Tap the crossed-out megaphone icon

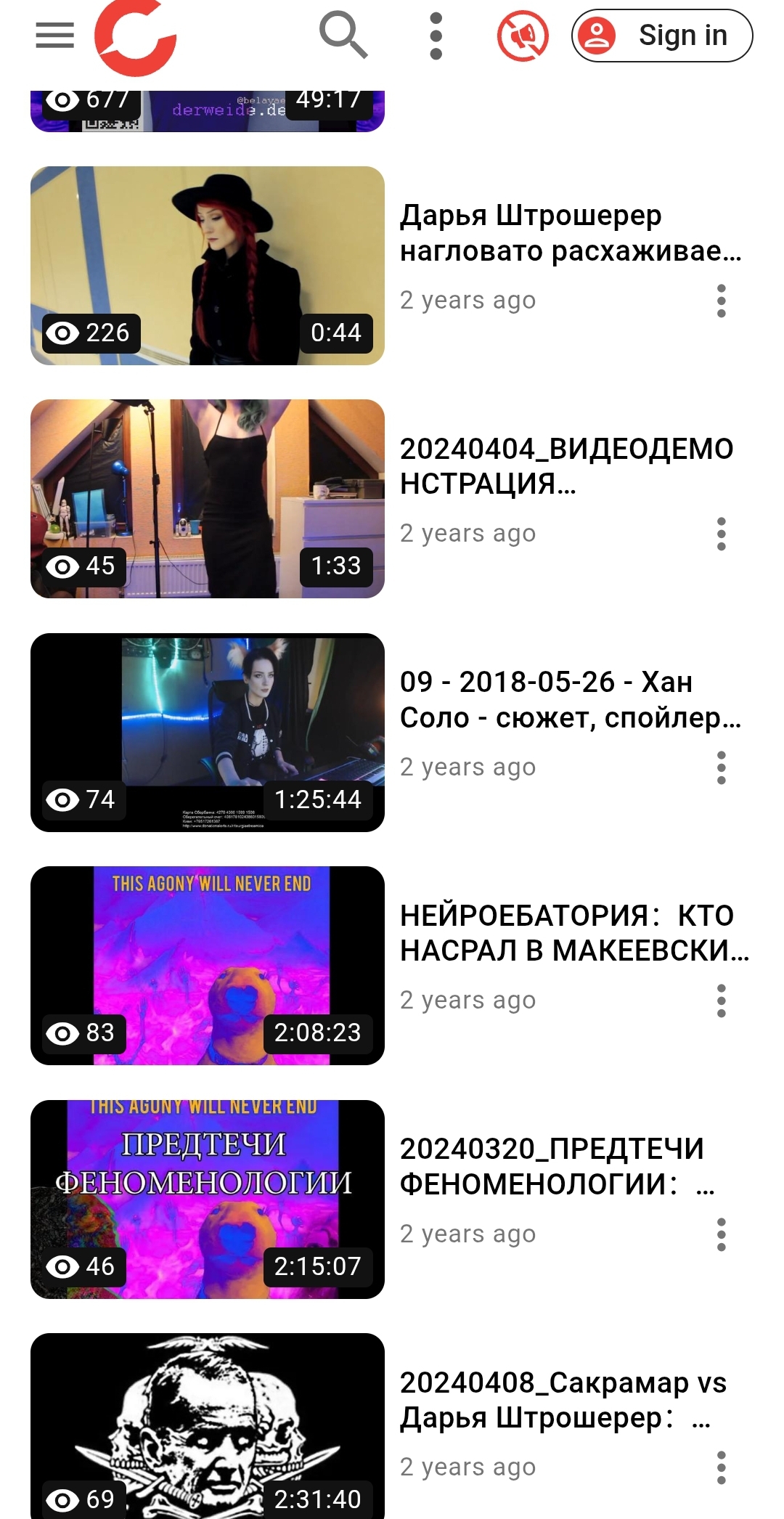click(x=523, y=36)
